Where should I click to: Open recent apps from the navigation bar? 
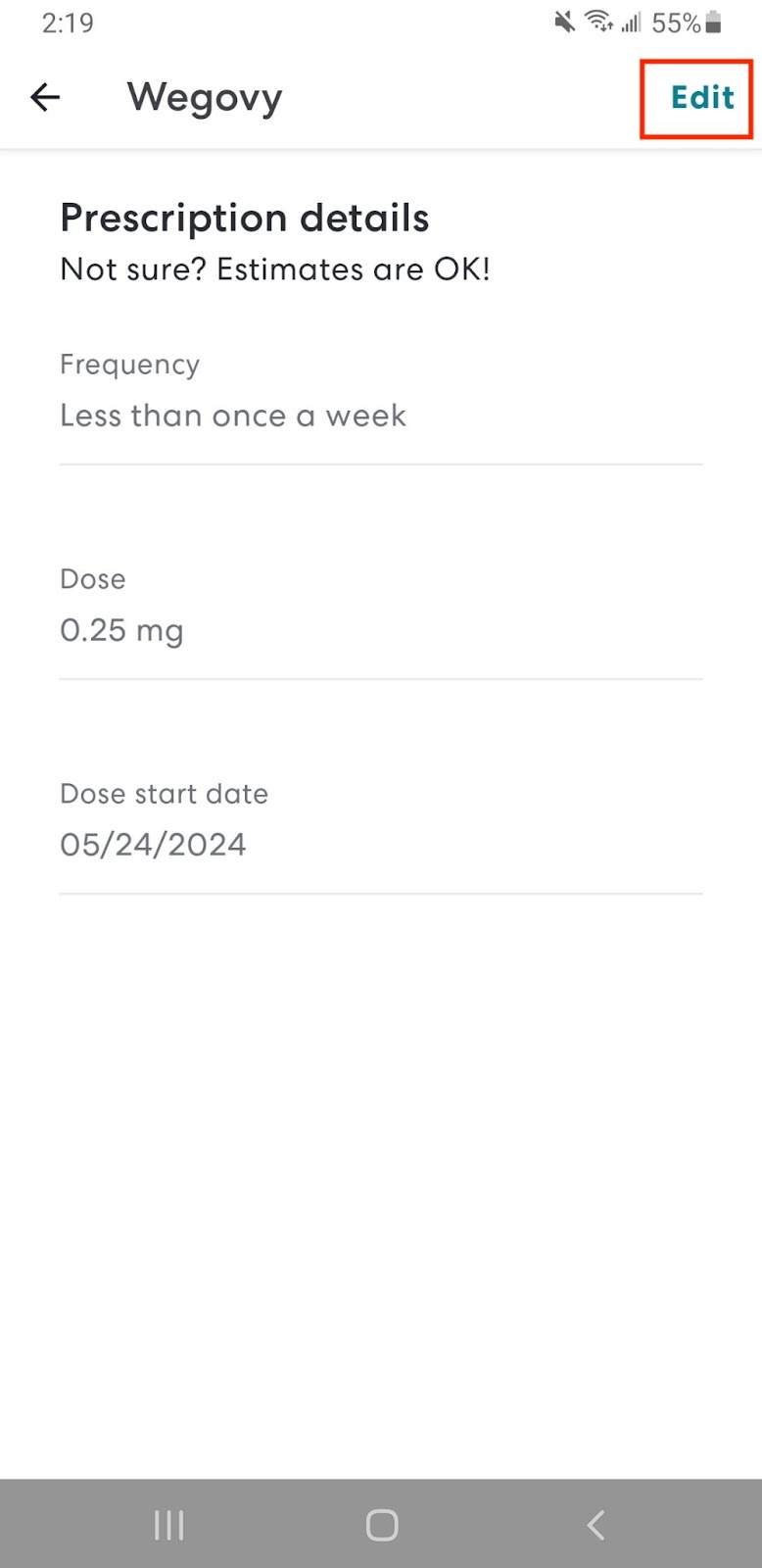tap(168, 1525)
